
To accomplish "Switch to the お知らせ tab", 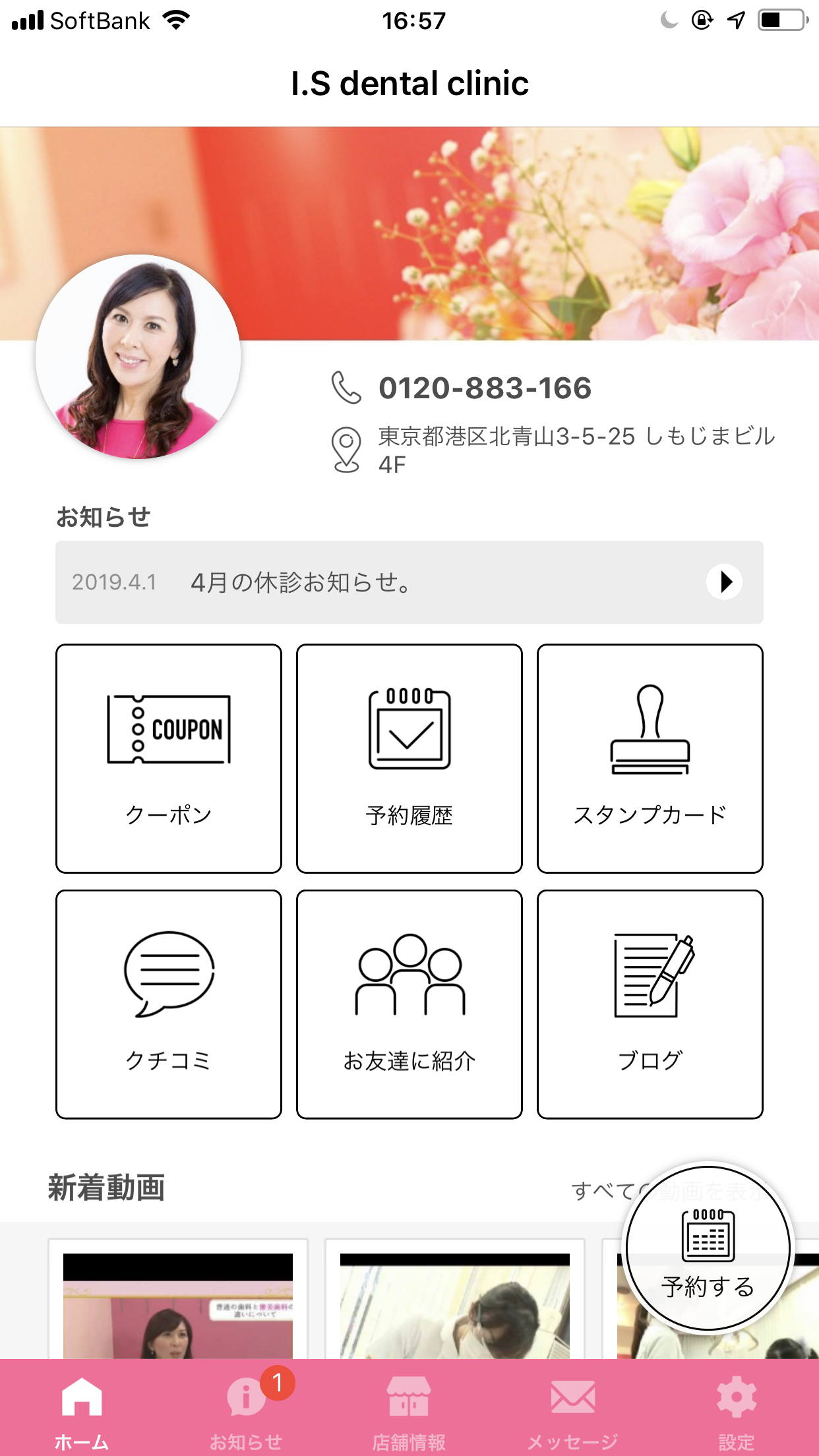I will point(246,1409).
